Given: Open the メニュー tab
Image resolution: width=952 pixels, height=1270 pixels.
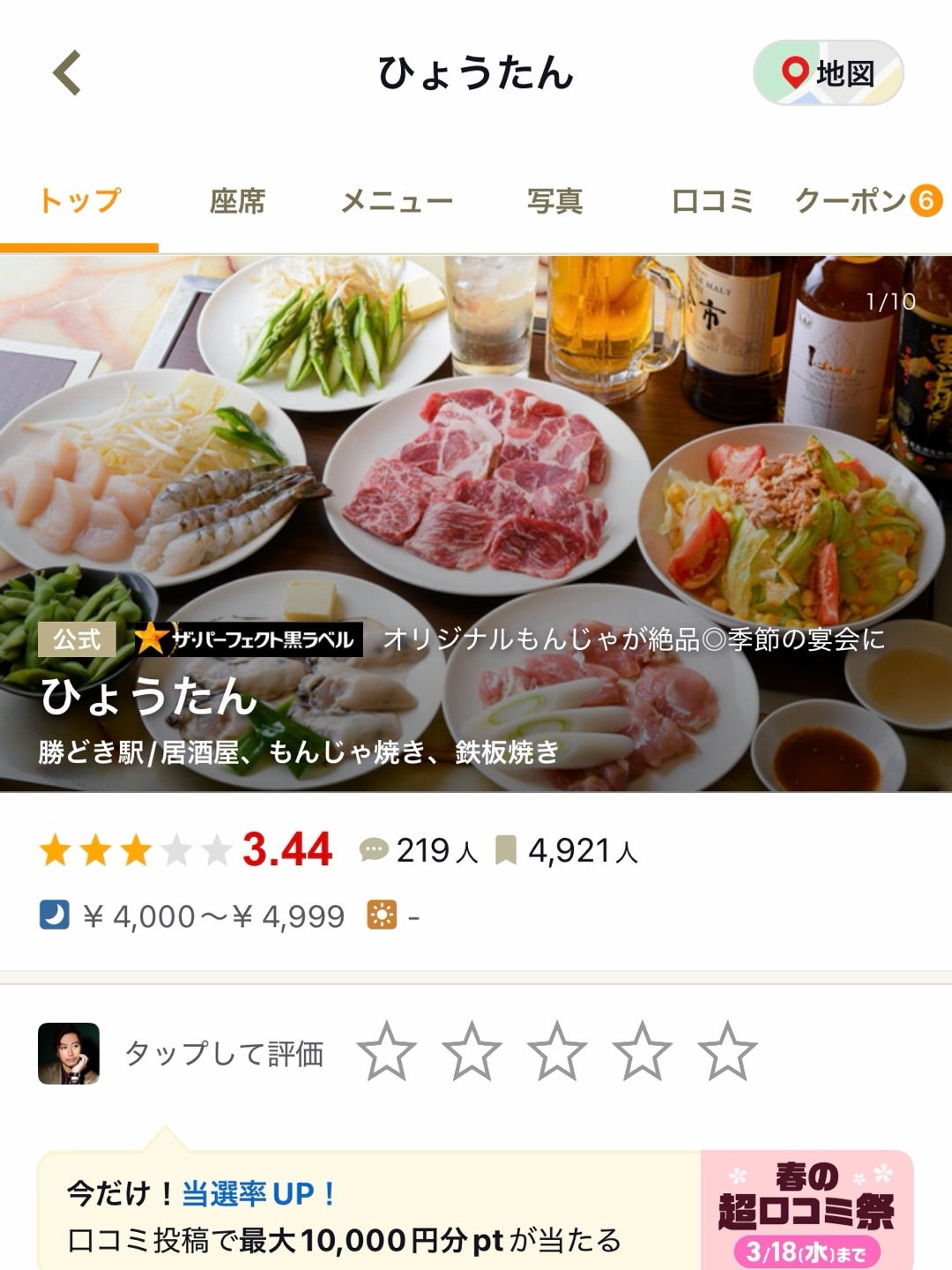Looking at the screenshot, I should 397,201.
